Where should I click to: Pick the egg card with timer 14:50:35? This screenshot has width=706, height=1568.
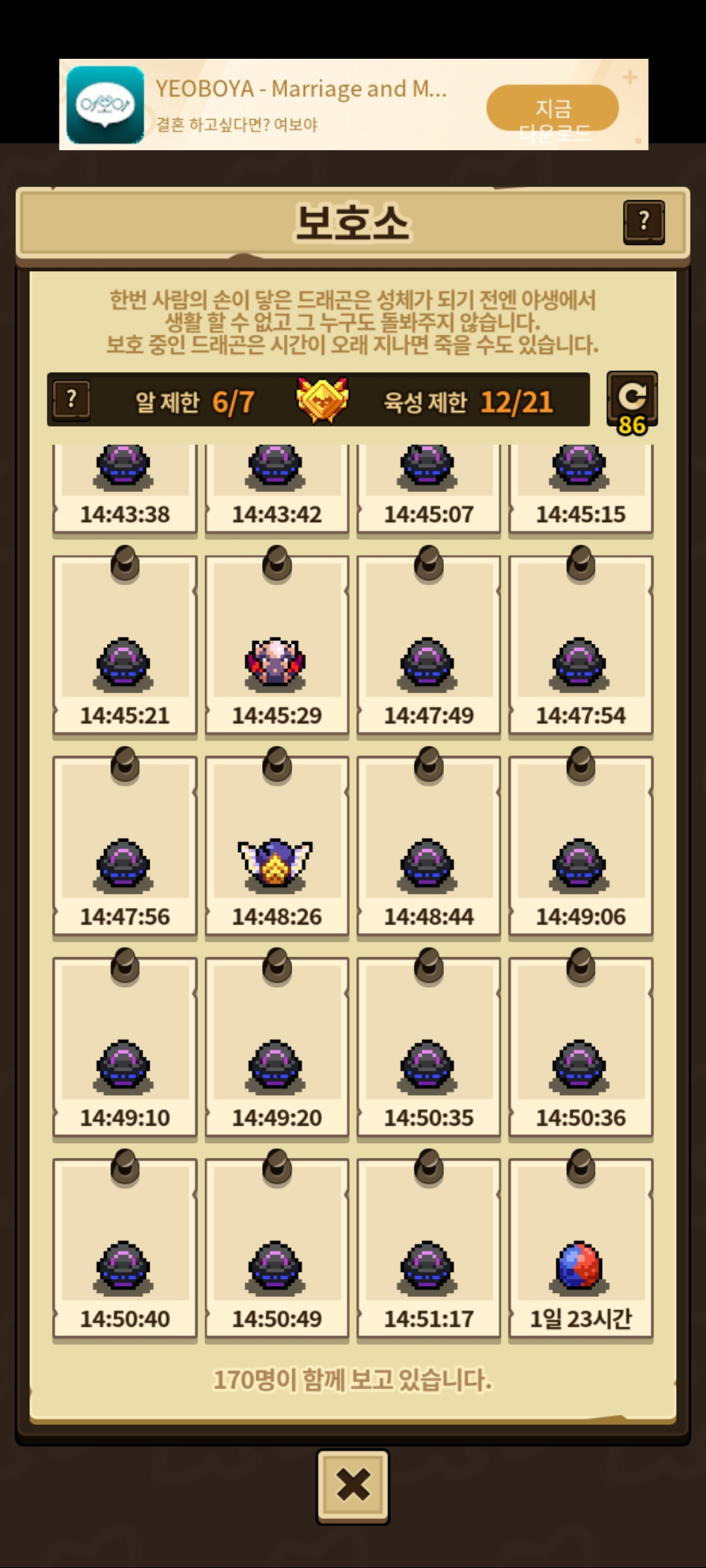pyautogui.click(x=429, y=1049)
